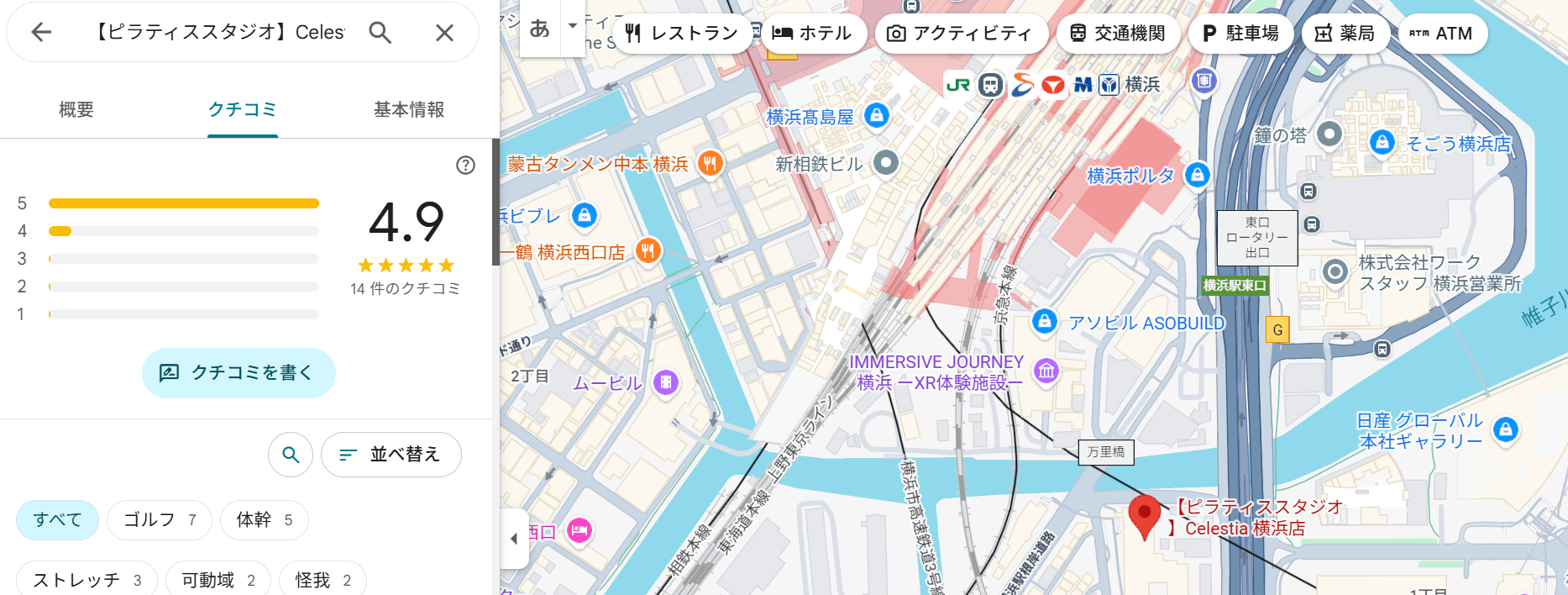1568x595 pixels.
Task: Search within reviews
Action: tap(291, 455)
